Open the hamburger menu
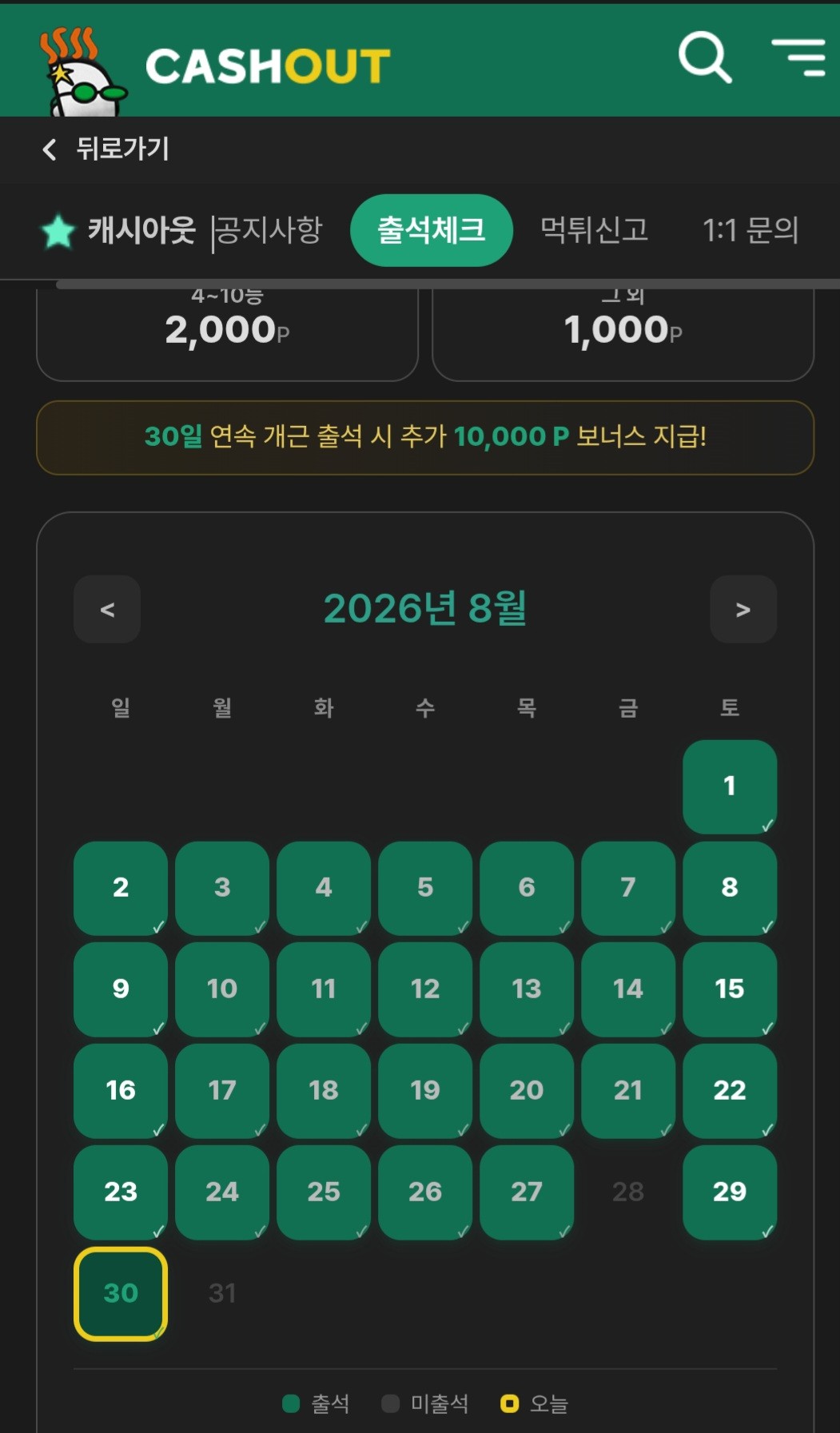 [x=798, y=58]
